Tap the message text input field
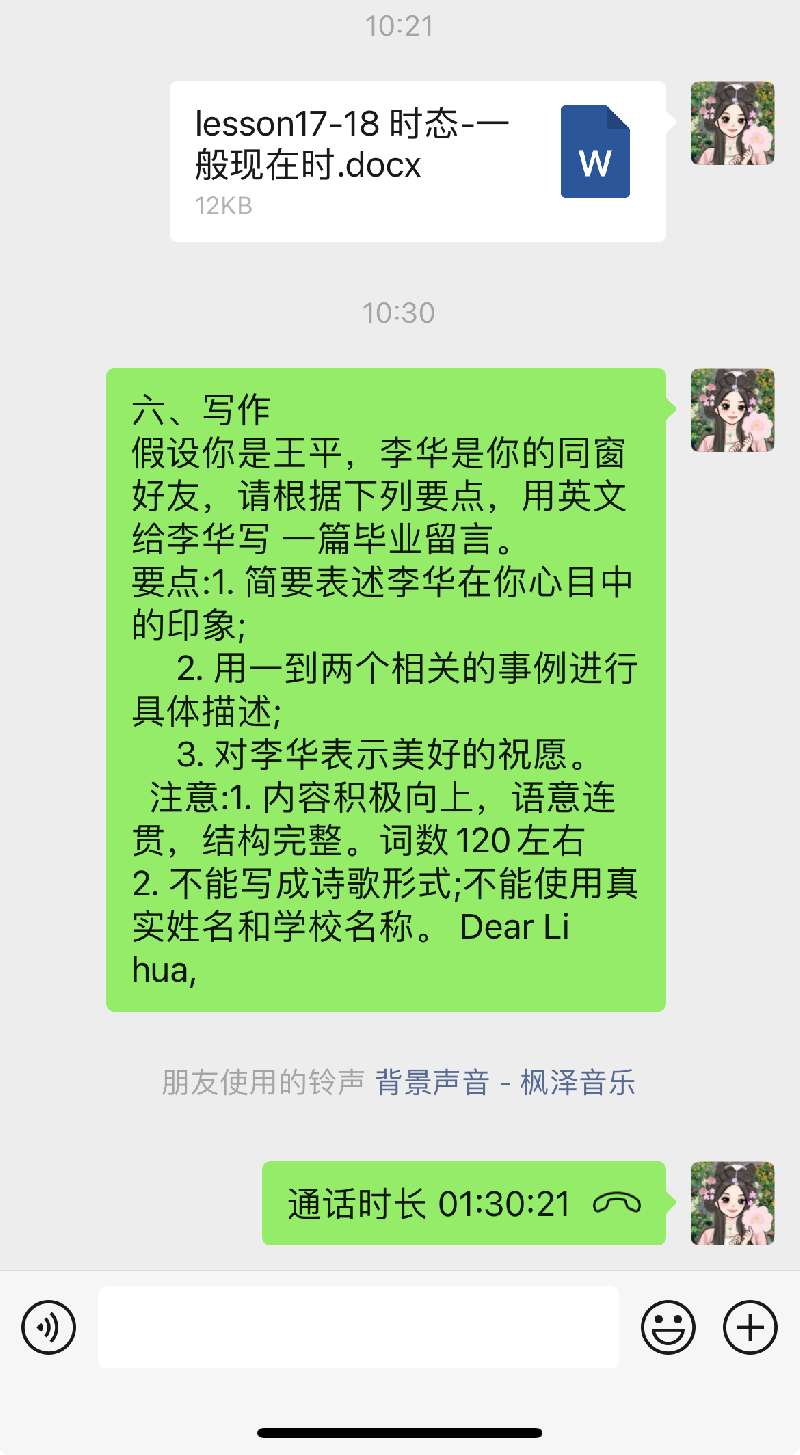This screenshot has width=800, height=1455. pyautogui.click(x=358, y=1328)
